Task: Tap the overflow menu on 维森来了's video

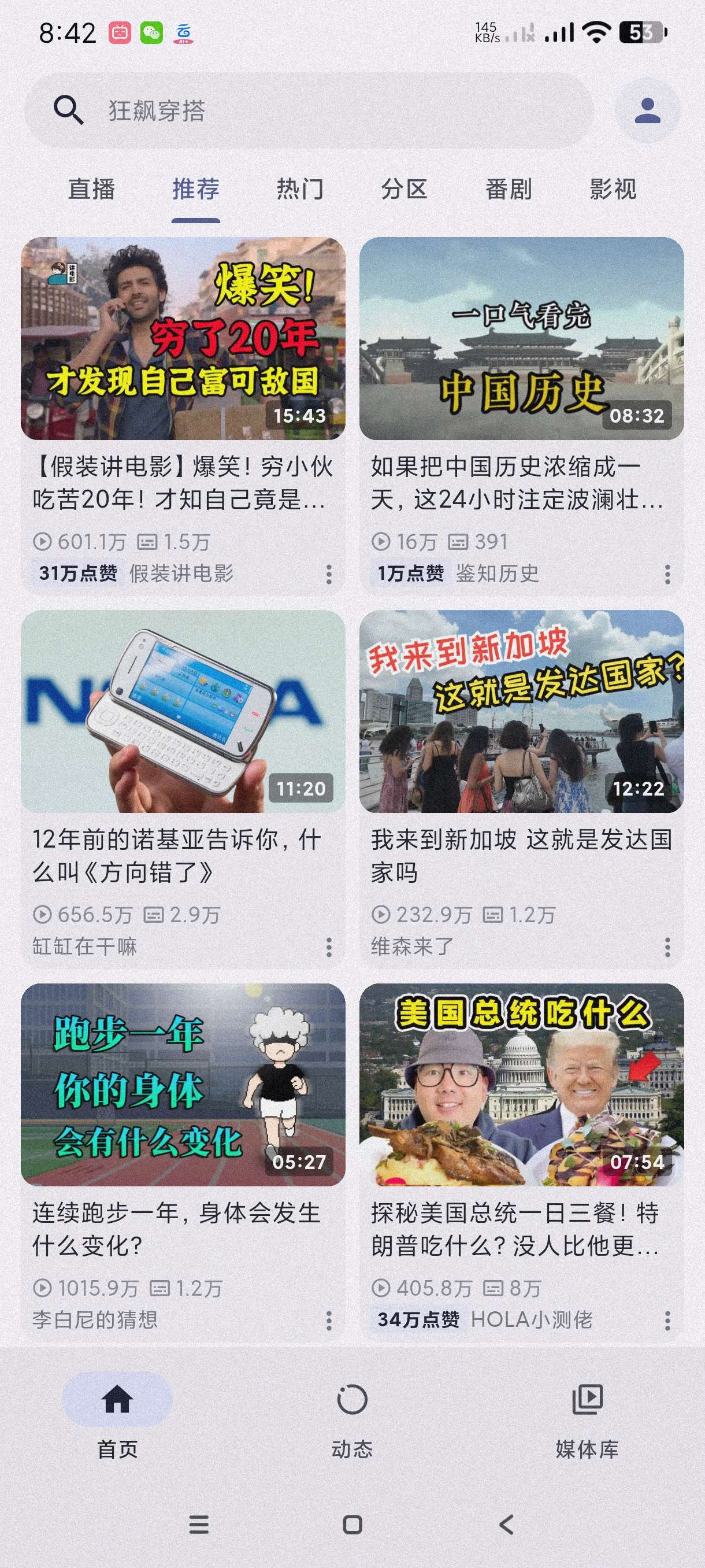Action: click(x=667, y=946)
